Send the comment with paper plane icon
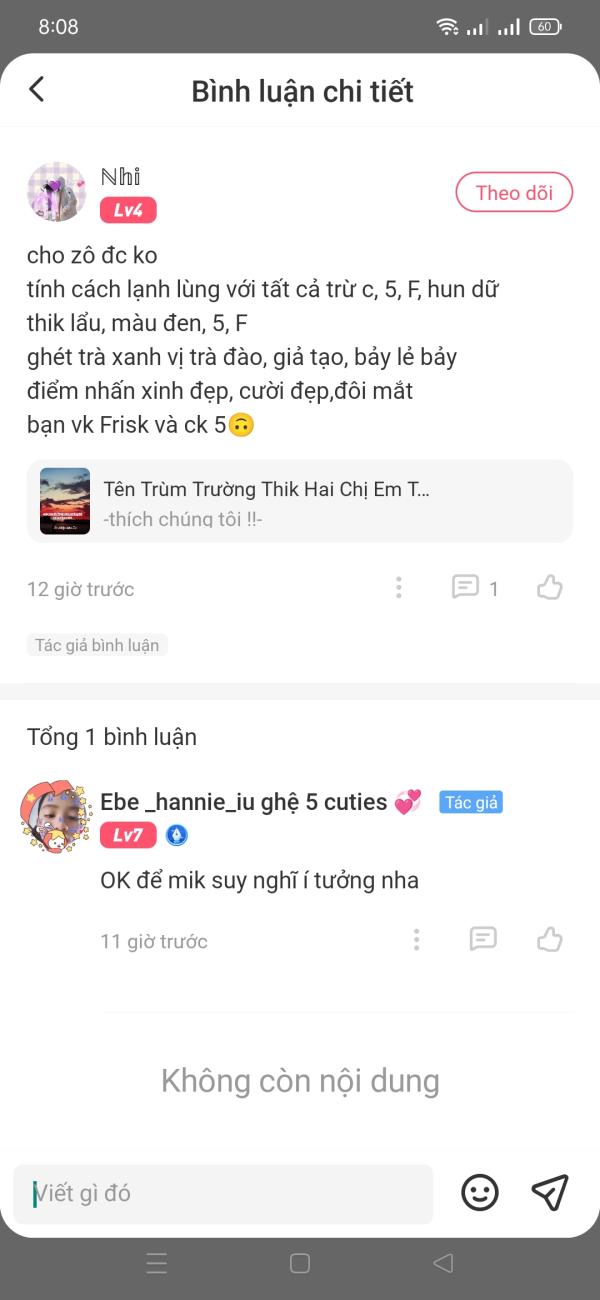The height and width of the screenshot is (1300, 600). (x=550, y=1192)
